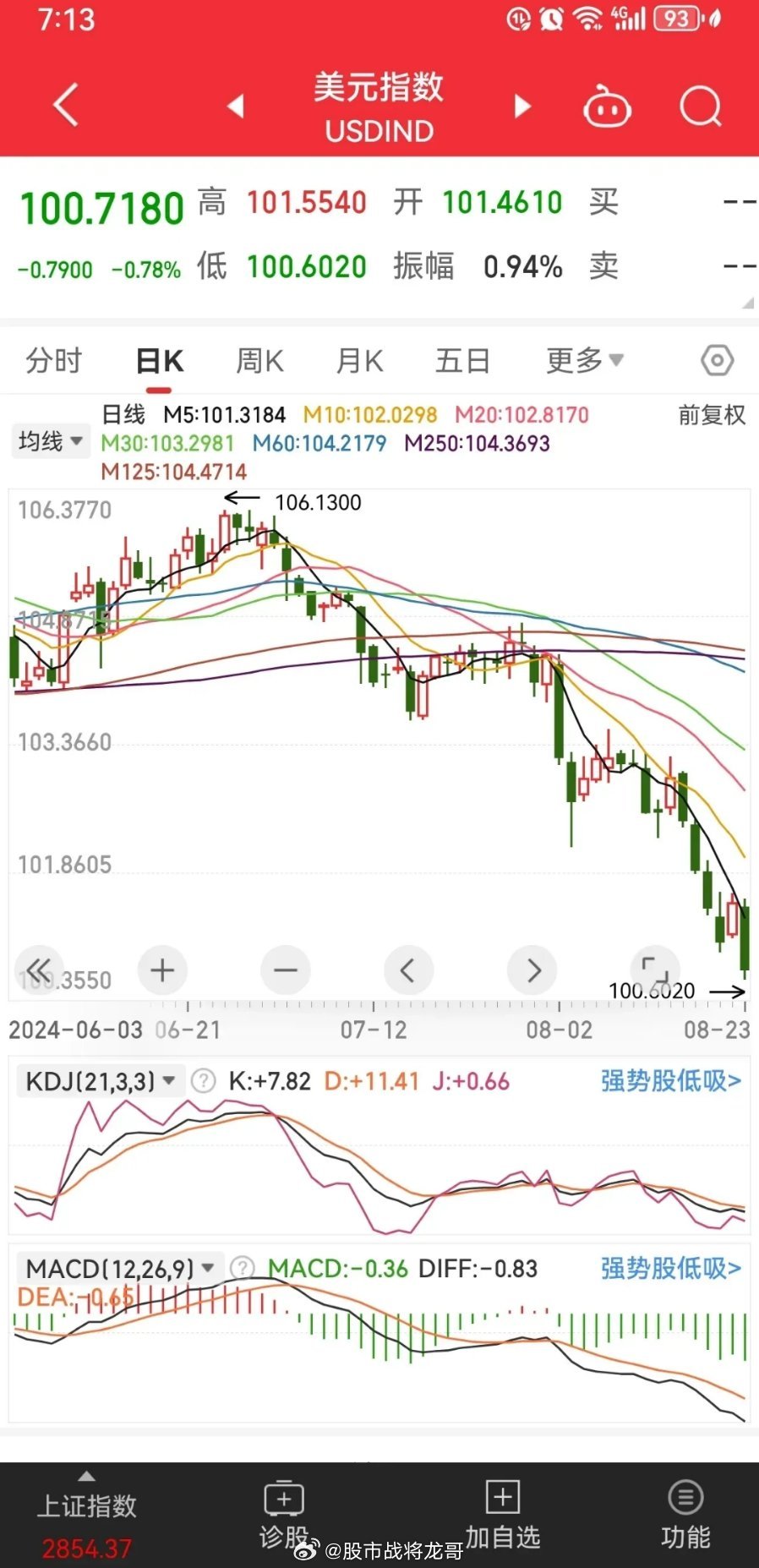Open the 均线 indicator dropdown

pos(51,441)
